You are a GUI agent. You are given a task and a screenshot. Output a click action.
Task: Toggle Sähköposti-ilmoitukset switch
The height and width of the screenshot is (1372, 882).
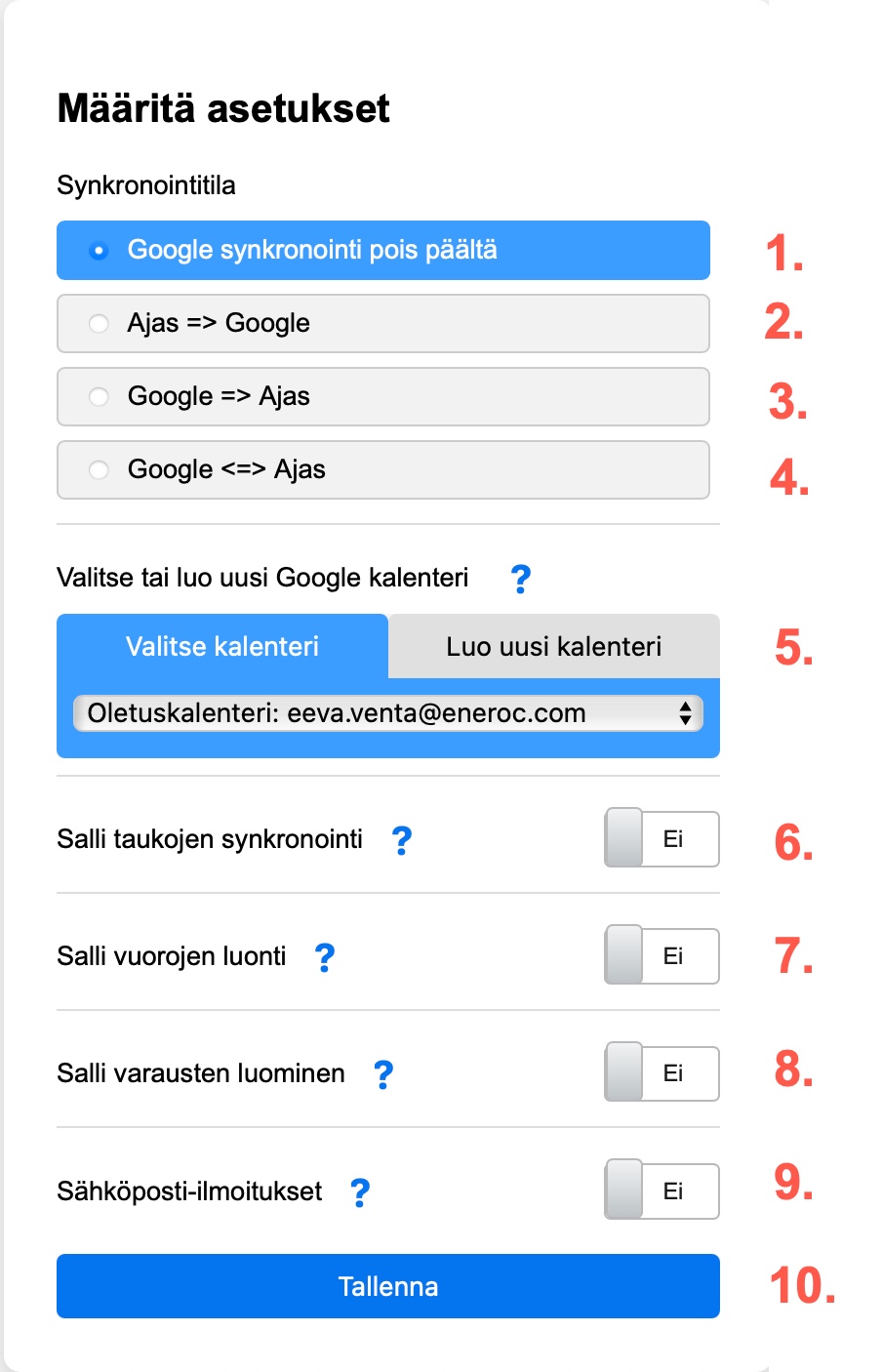[661, 1190]
